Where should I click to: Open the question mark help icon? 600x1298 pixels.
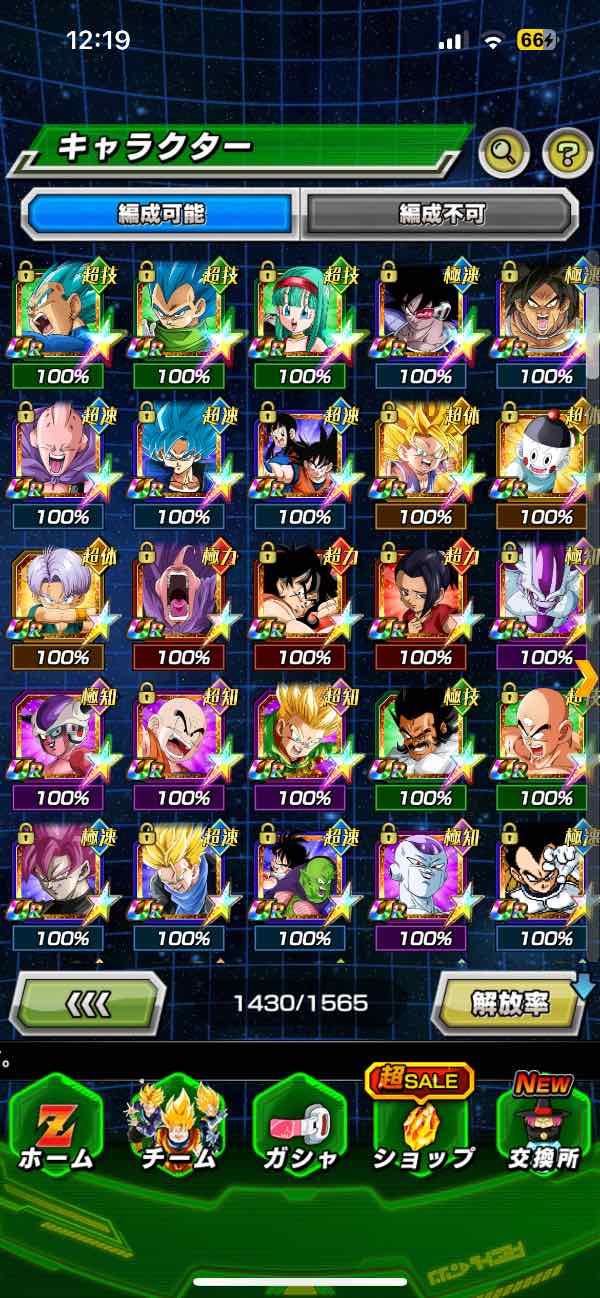click(x=567, y=153)
